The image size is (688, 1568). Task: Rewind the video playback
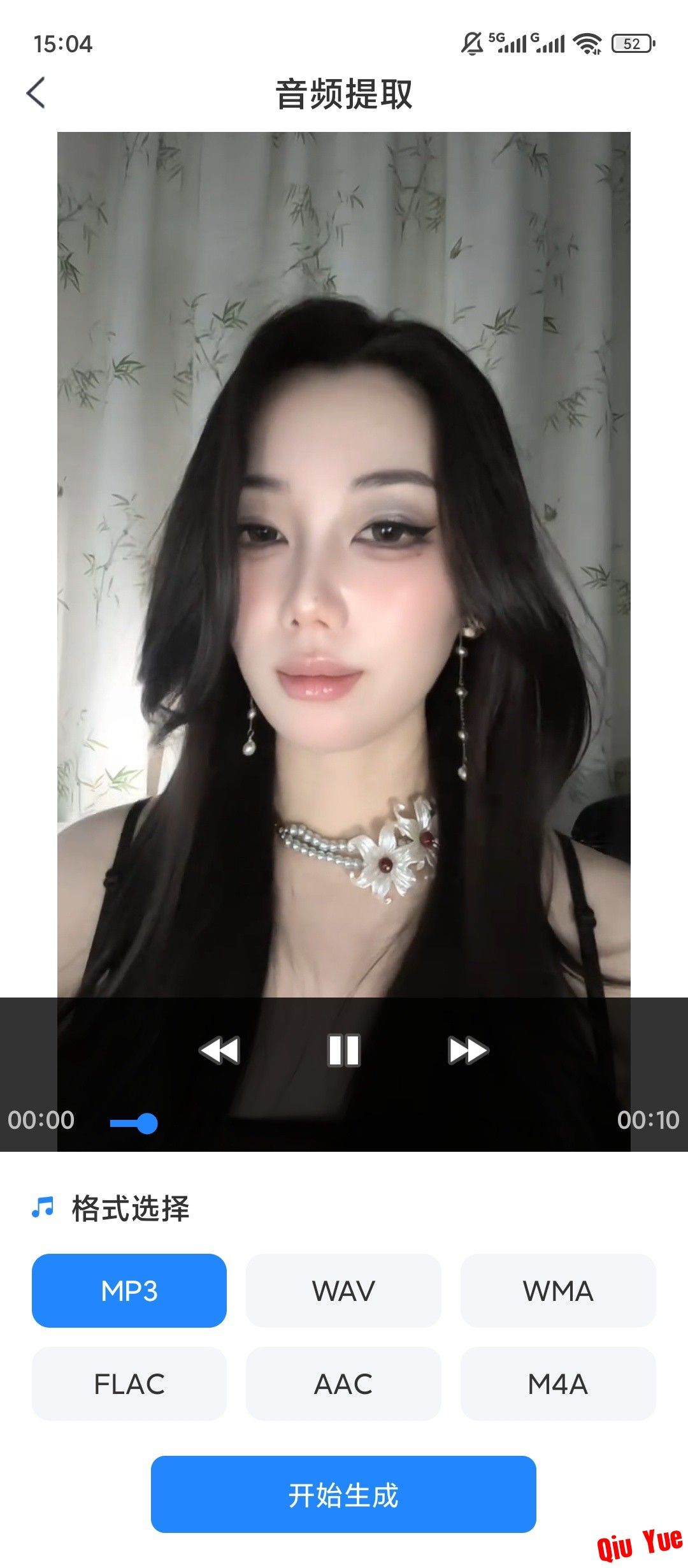tap(219, 1050)
